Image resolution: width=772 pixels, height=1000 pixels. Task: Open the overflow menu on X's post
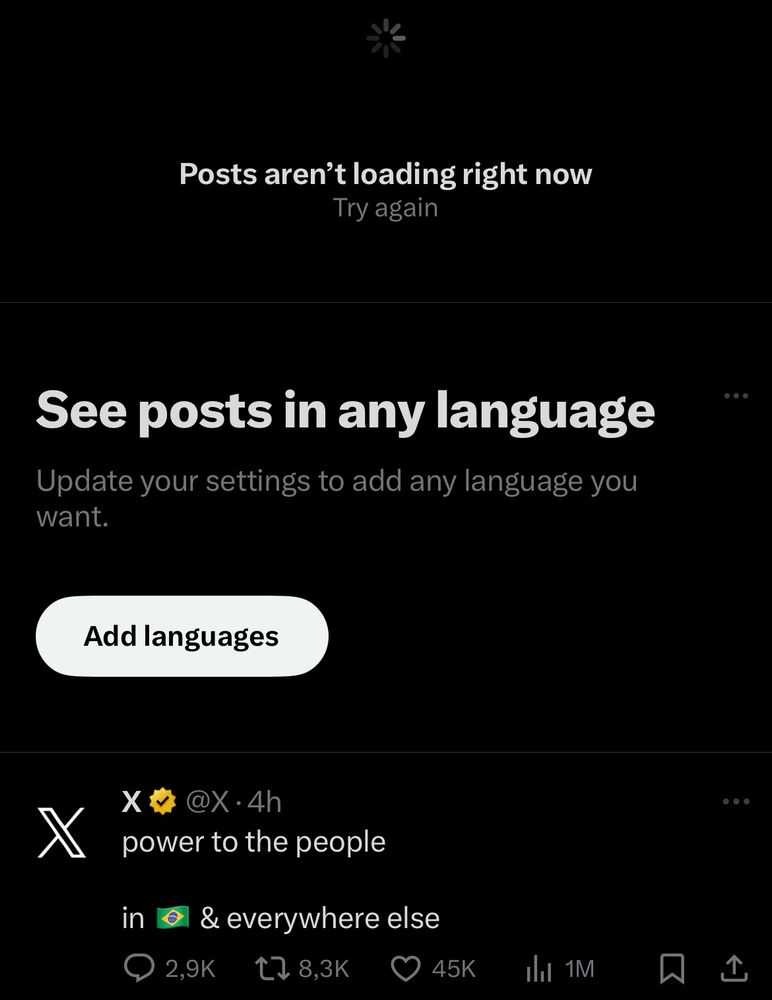pos(736,802)
